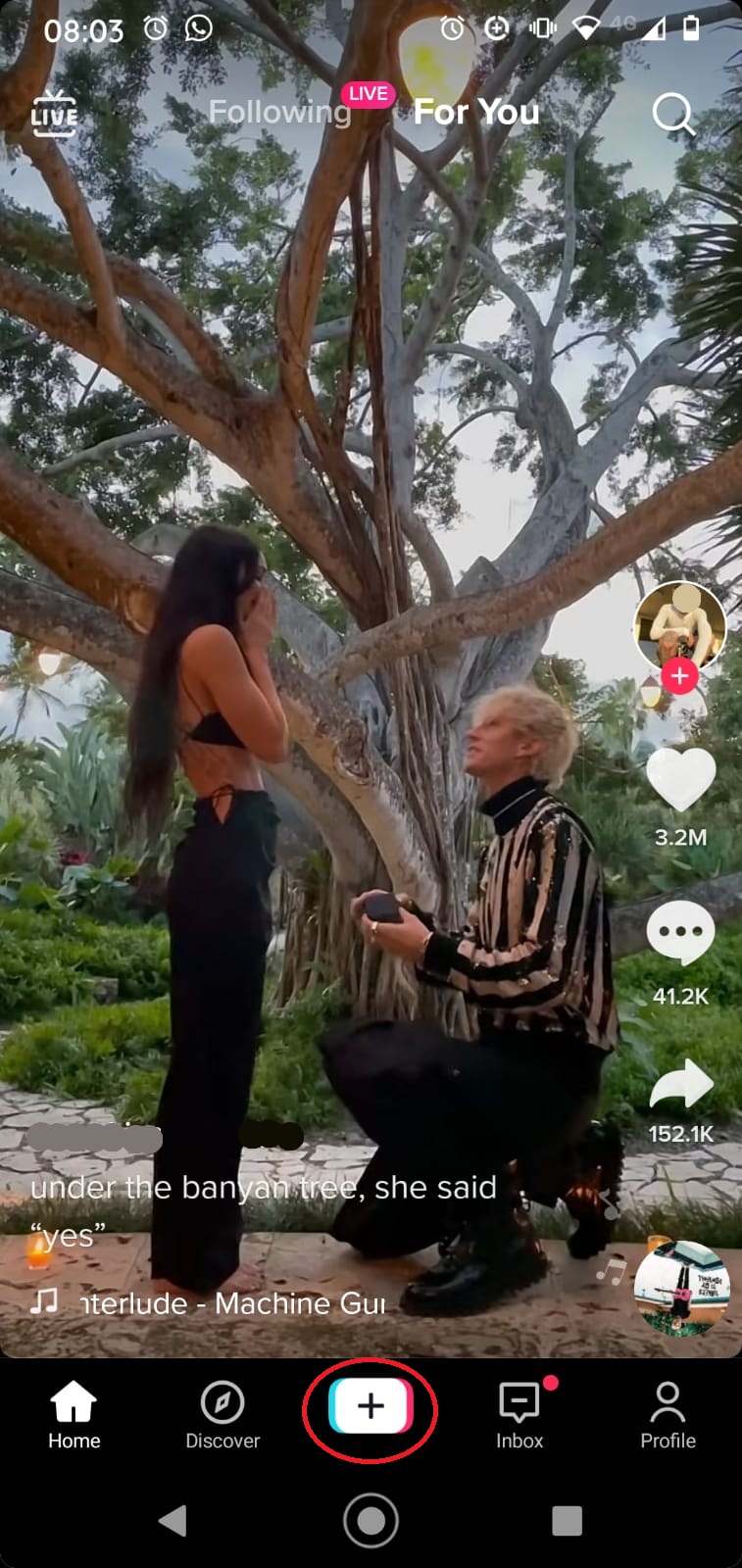This screenshot has width=742, height=1568.
Task: Open the Inbox tab
Action: pyautogui.click(x=519, y=1415)
